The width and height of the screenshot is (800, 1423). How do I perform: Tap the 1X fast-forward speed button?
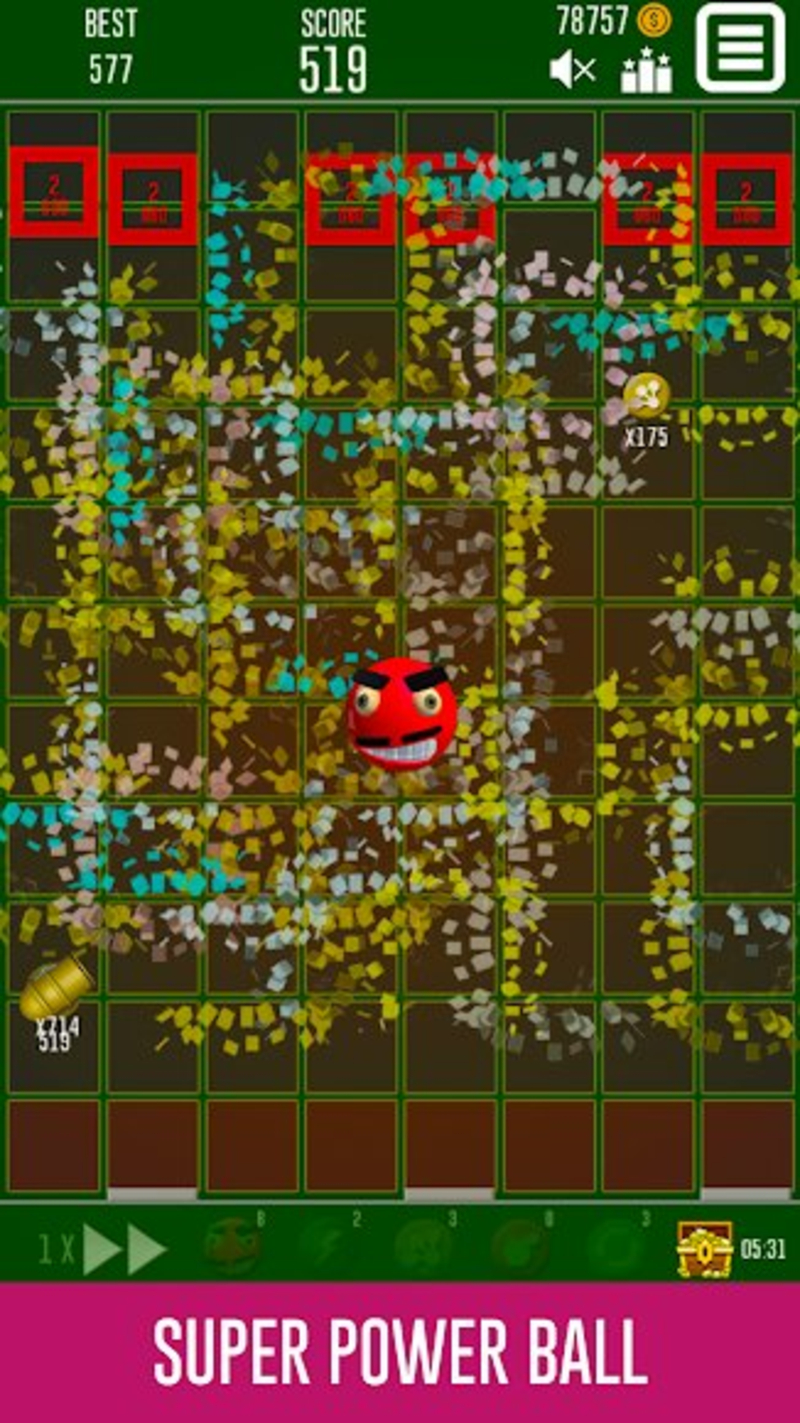(x=102, y=1249)
